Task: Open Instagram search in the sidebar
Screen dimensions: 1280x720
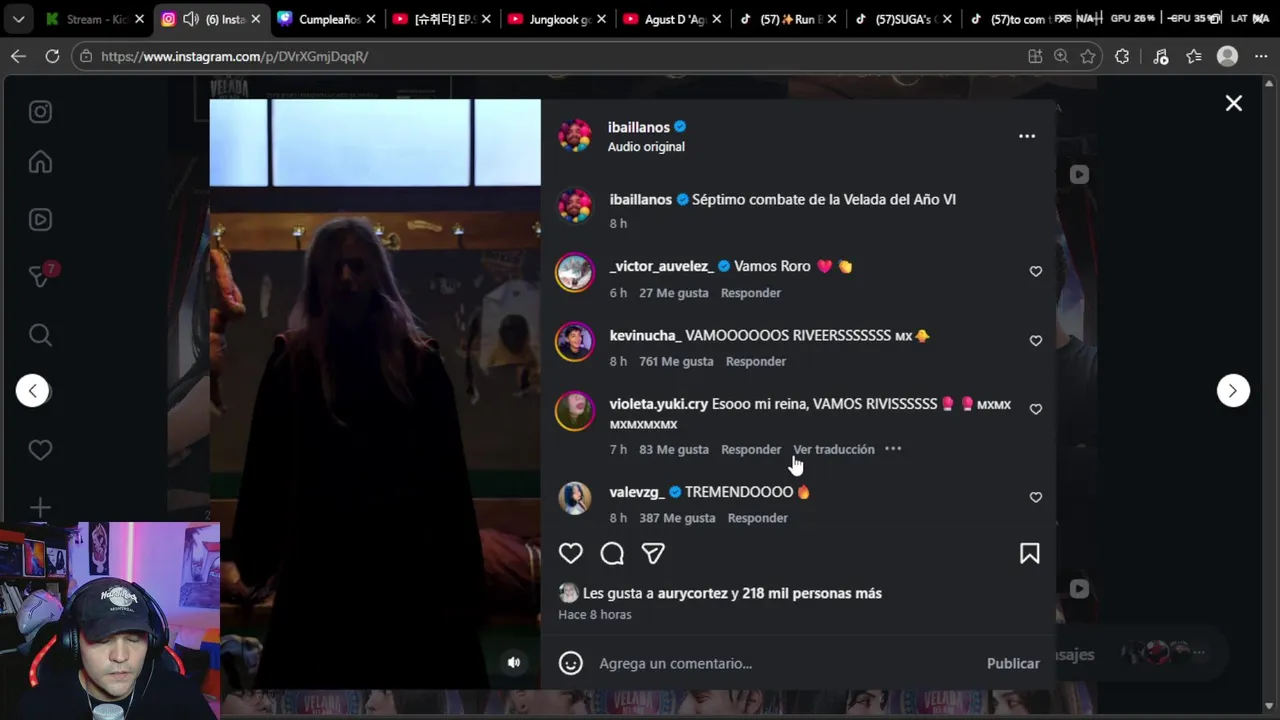Action: (x=40, y=335)
